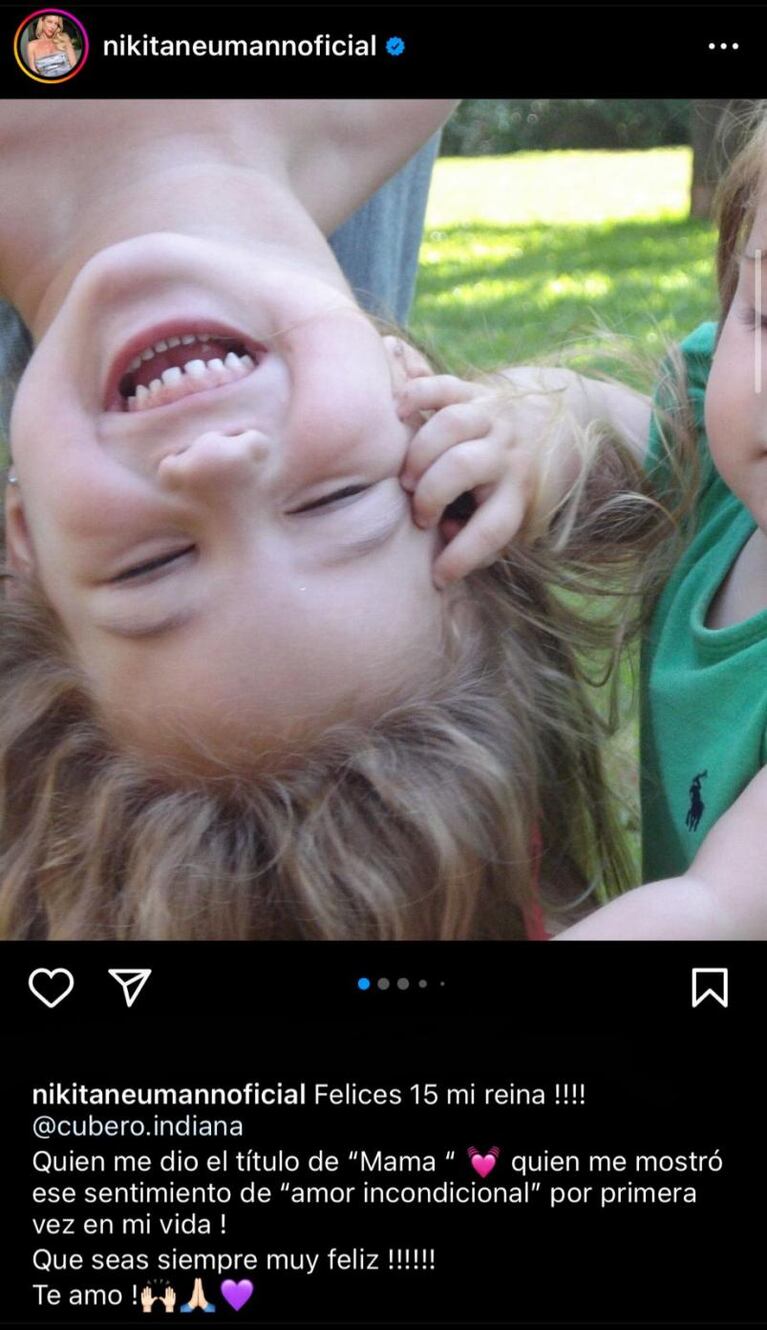
Task: Open nikitaneumannoficial's profile picture story
Action: [51, 46]
